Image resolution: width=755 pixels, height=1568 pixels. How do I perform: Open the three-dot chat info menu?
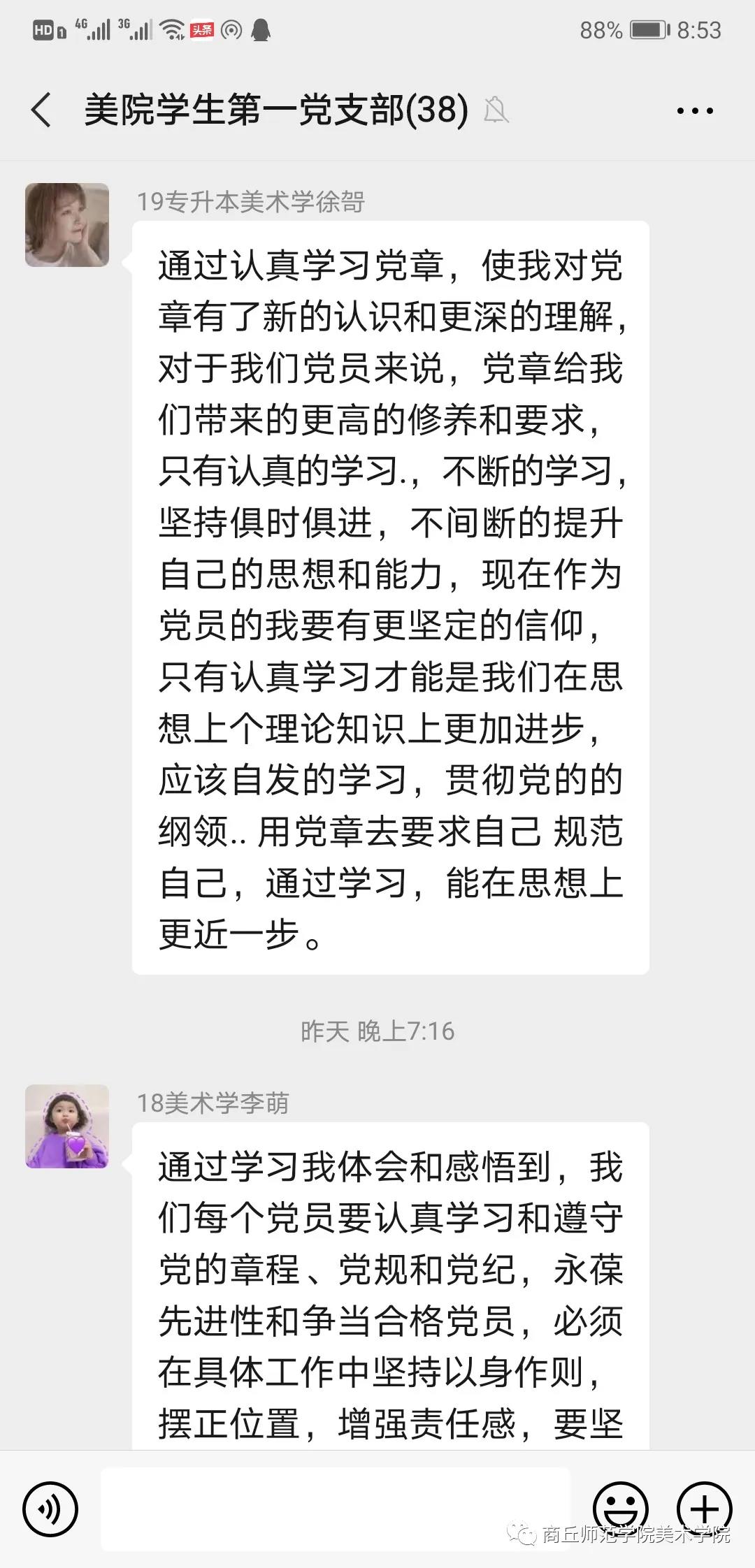click(695, 110)
